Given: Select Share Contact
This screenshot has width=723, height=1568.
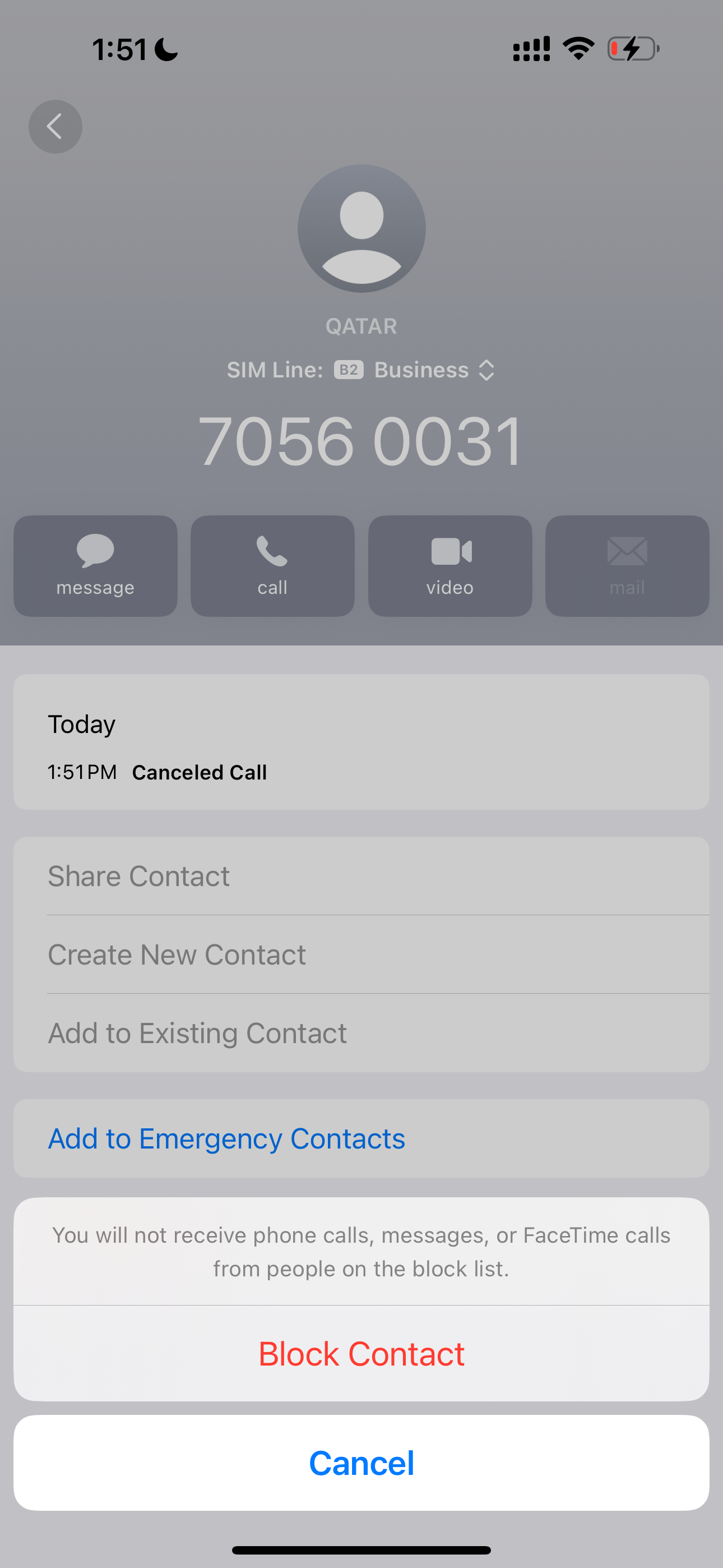Looking at the screenshot, I should pyautogui.click(x=139, y=875).
